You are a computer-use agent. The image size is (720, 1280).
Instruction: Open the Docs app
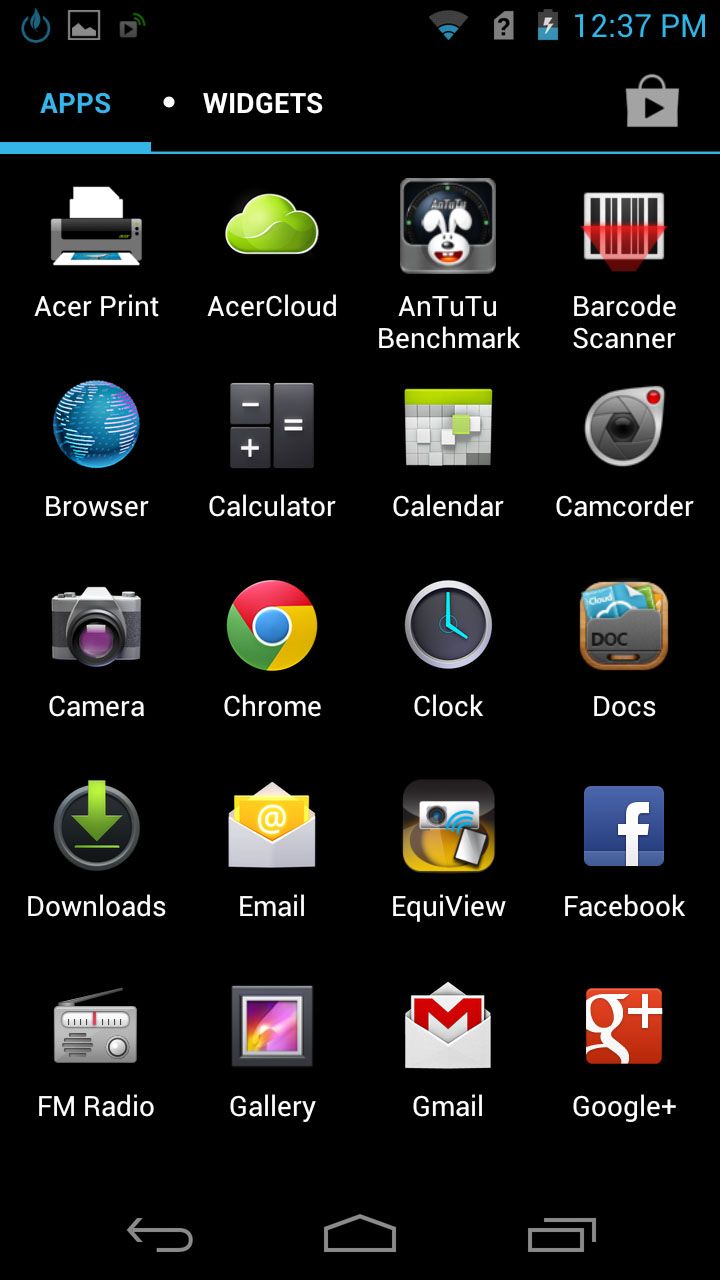click(624, 625)
